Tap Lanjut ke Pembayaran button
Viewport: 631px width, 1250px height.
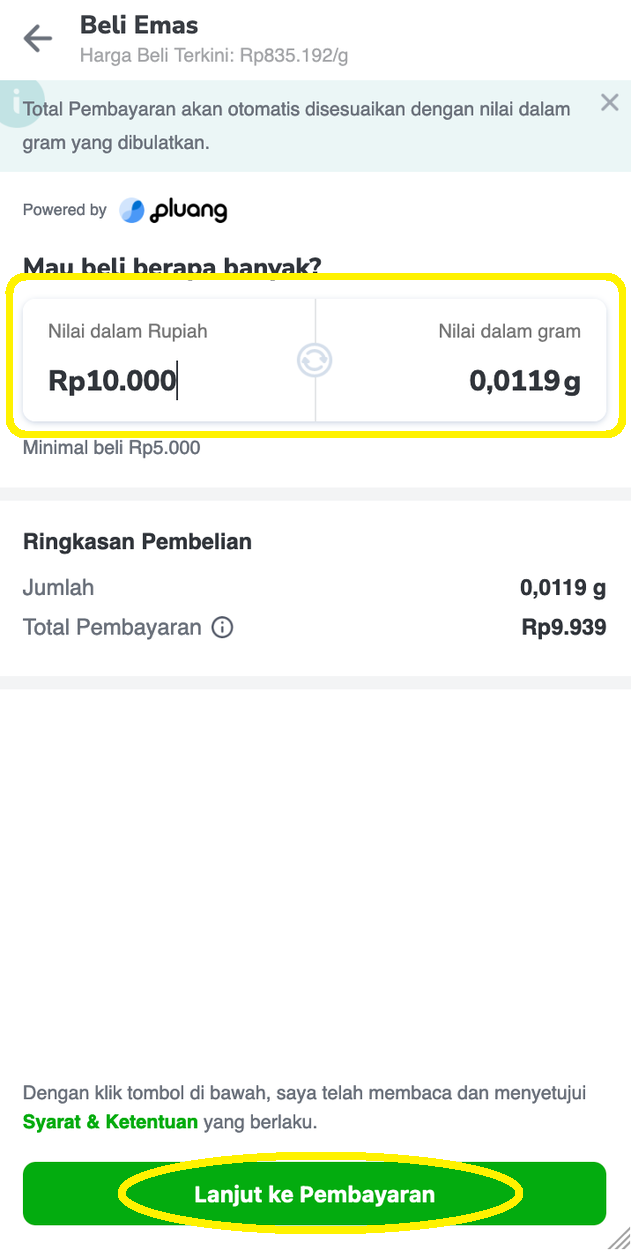[x=315, y=1194]
